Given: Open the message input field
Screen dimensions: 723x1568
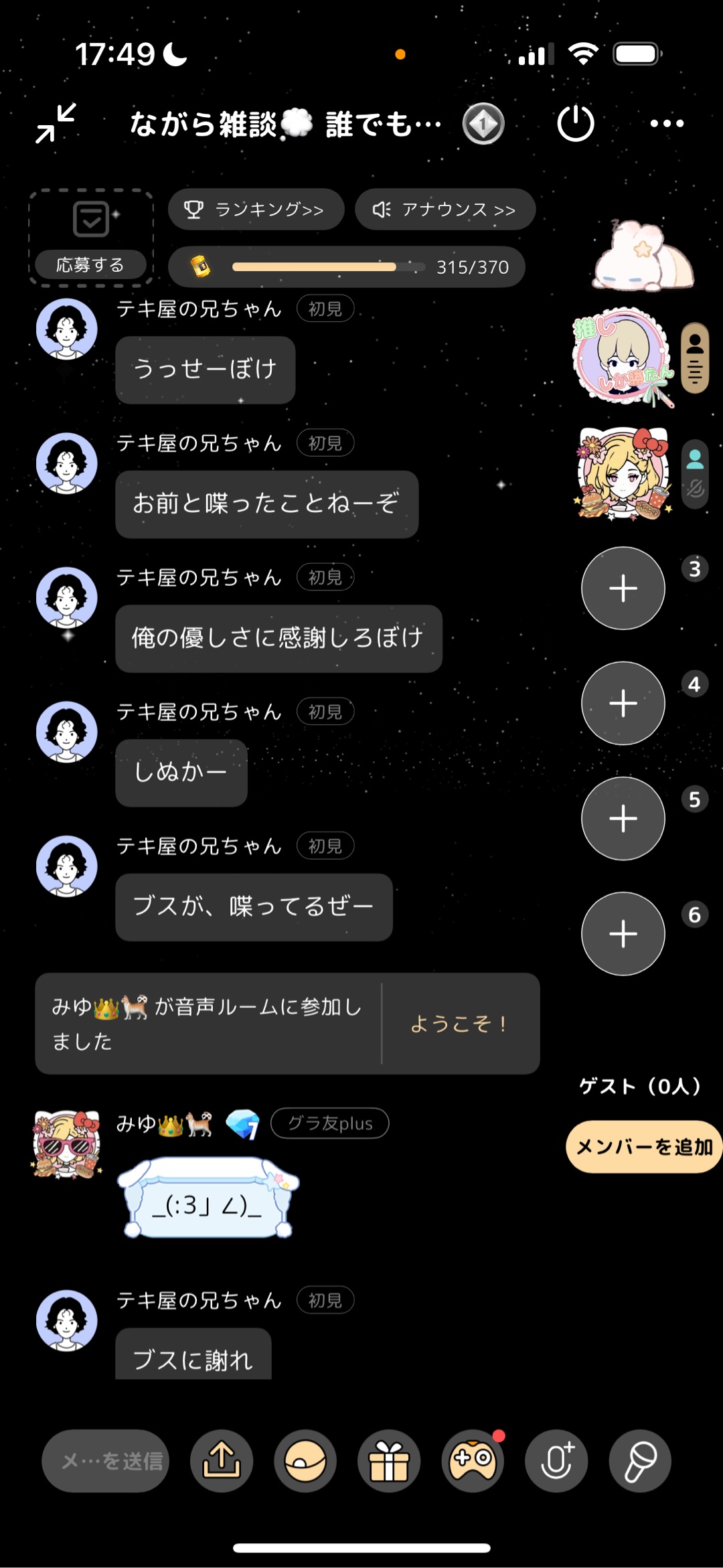Looking at the screenshot, I should pyautogui.click(x=106, y=1460).
